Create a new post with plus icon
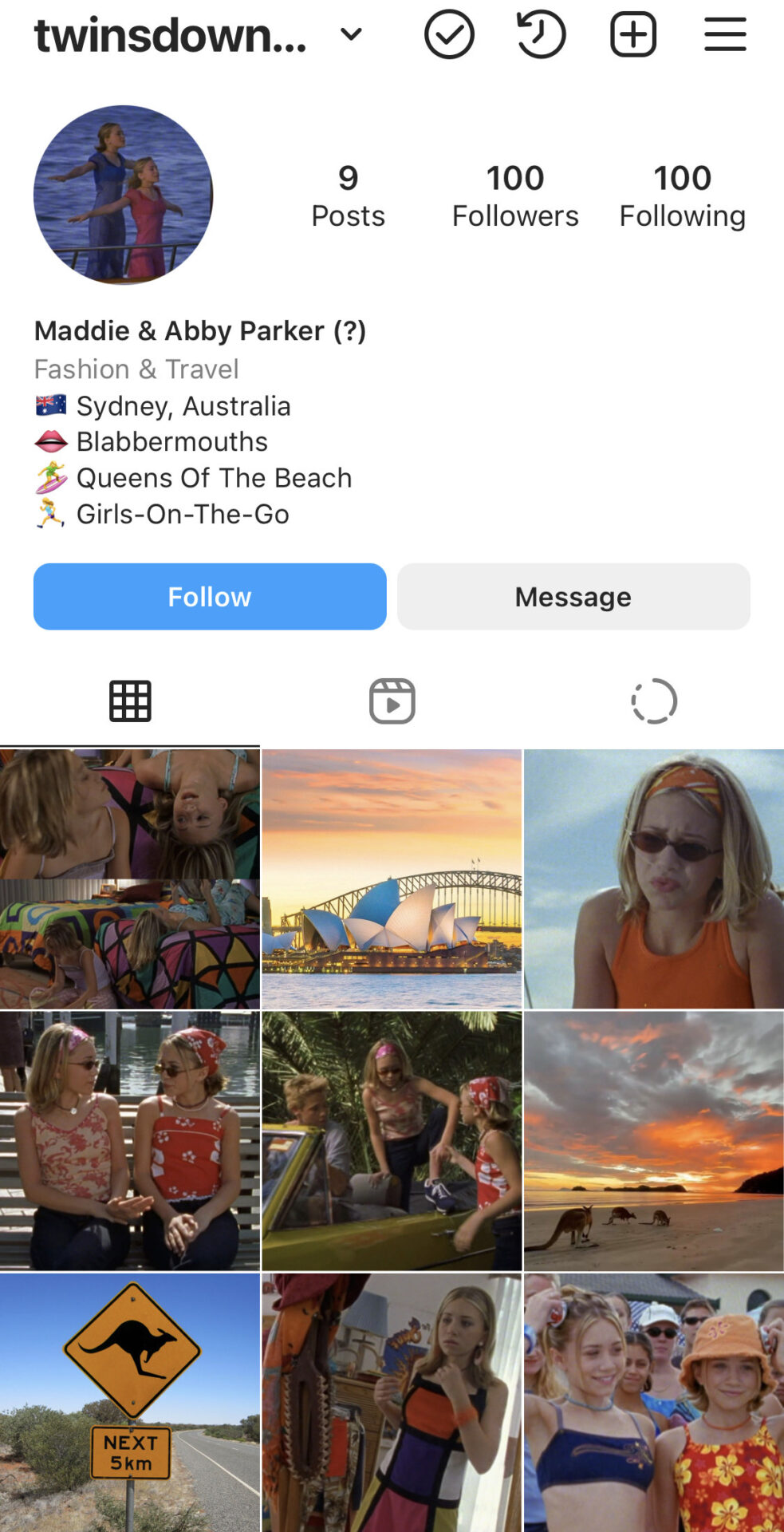 [633, 34]
